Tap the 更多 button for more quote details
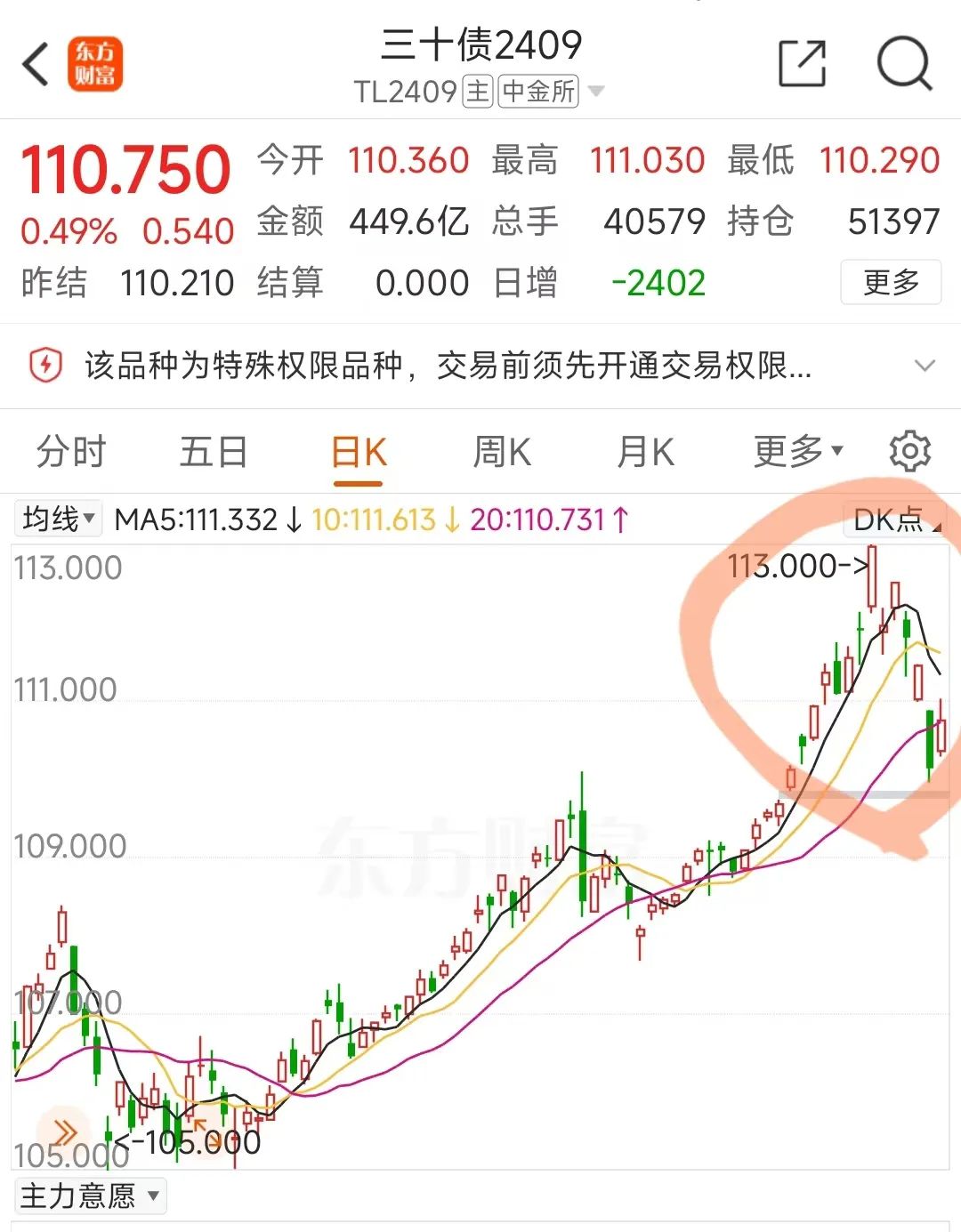 click(891, 282)
